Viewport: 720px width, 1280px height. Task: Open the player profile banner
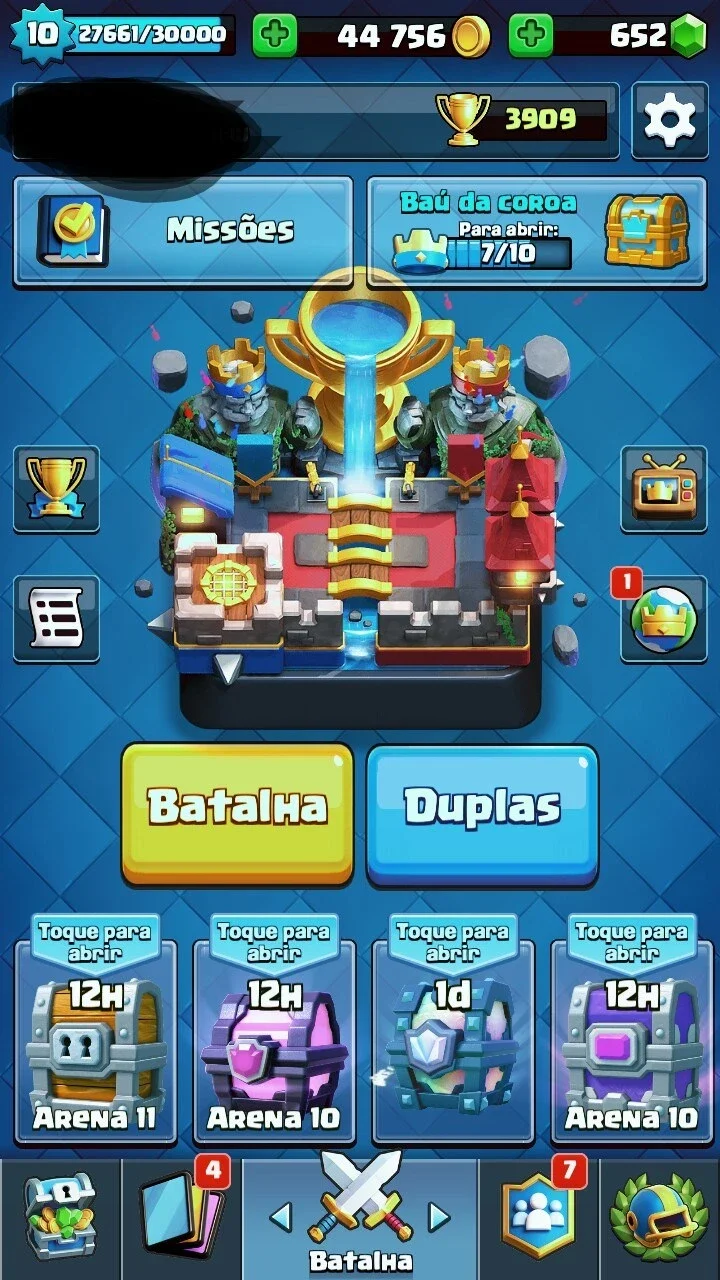pos(316,121)
